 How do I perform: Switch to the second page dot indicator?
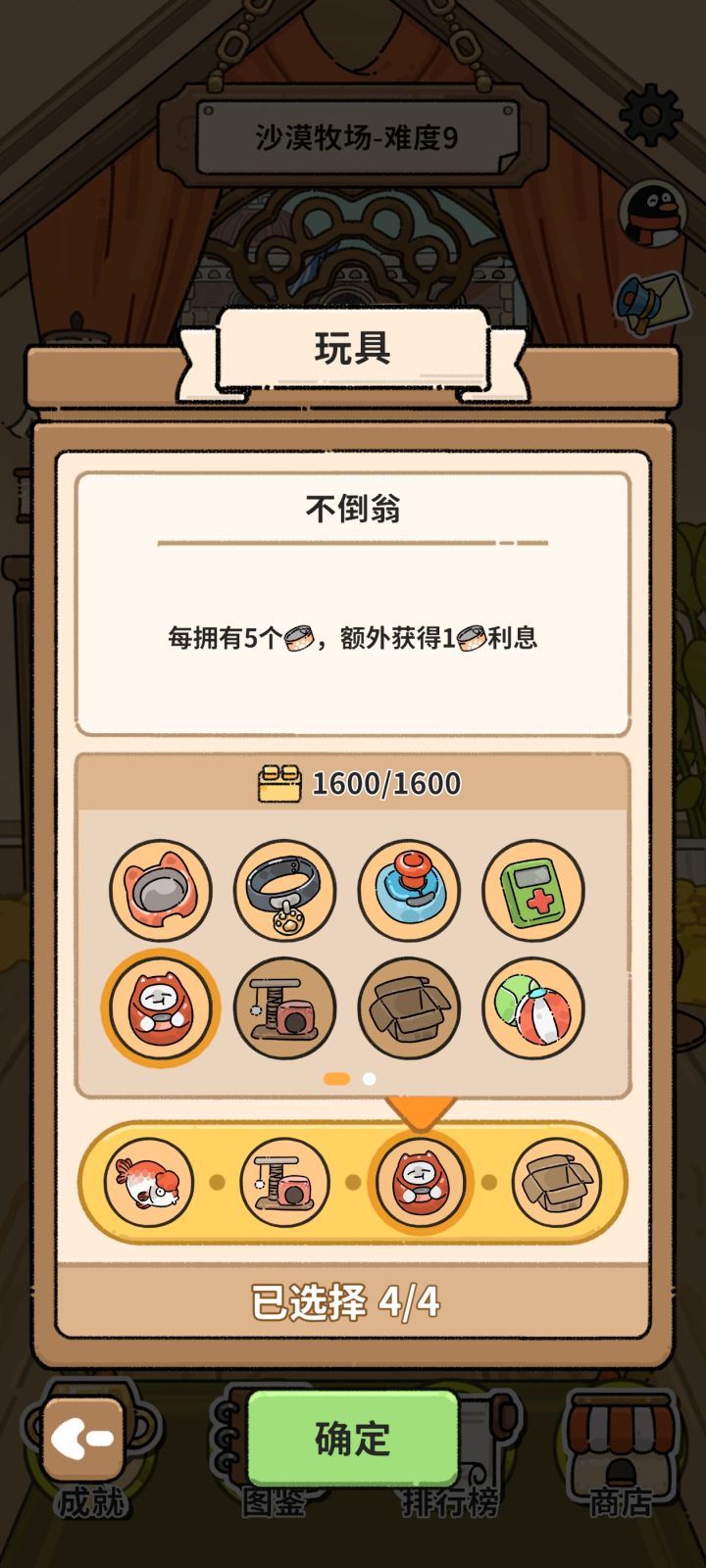[367, 1079]
